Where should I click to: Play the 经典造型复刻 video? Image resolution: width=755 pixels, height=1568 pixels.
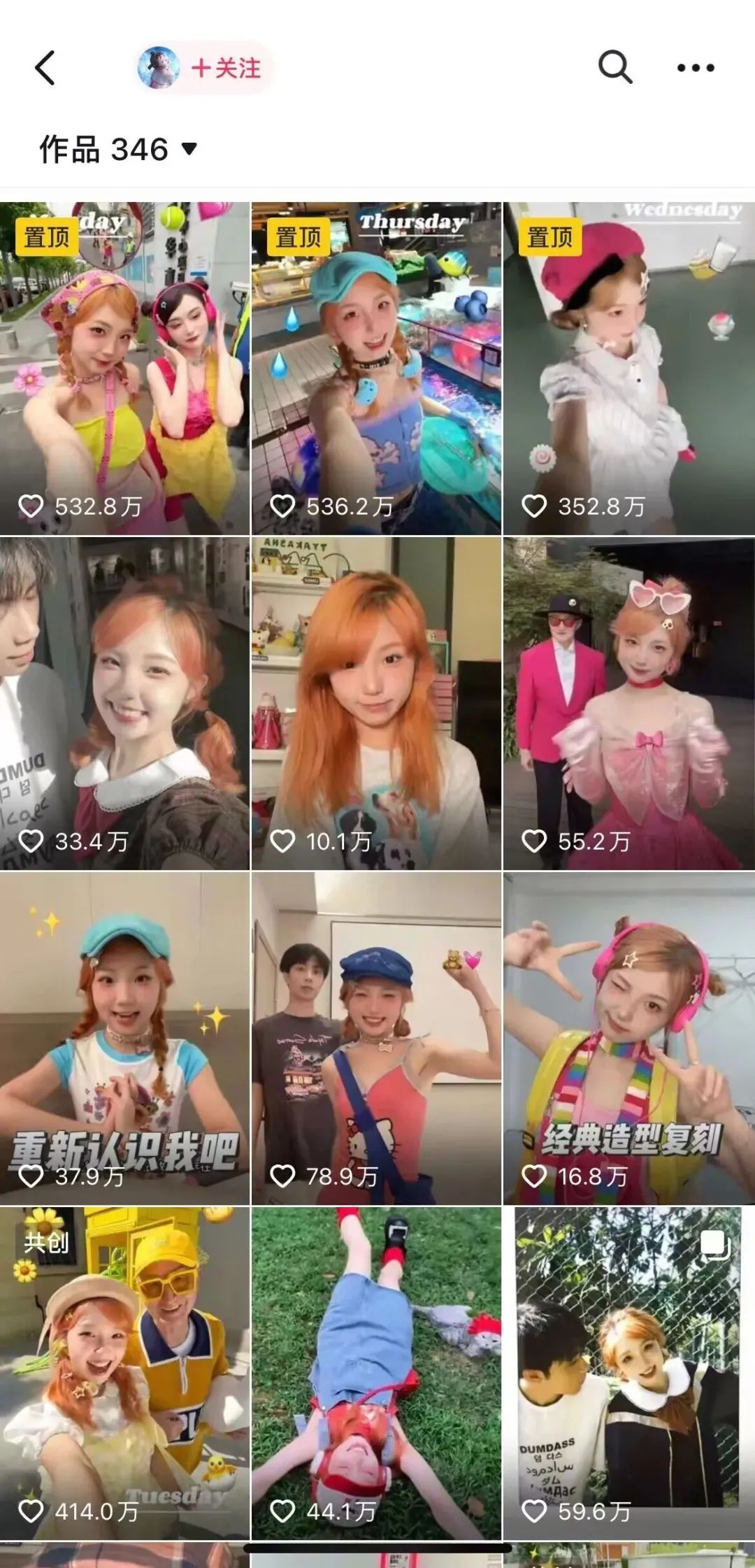click(x=628, y=1038)
